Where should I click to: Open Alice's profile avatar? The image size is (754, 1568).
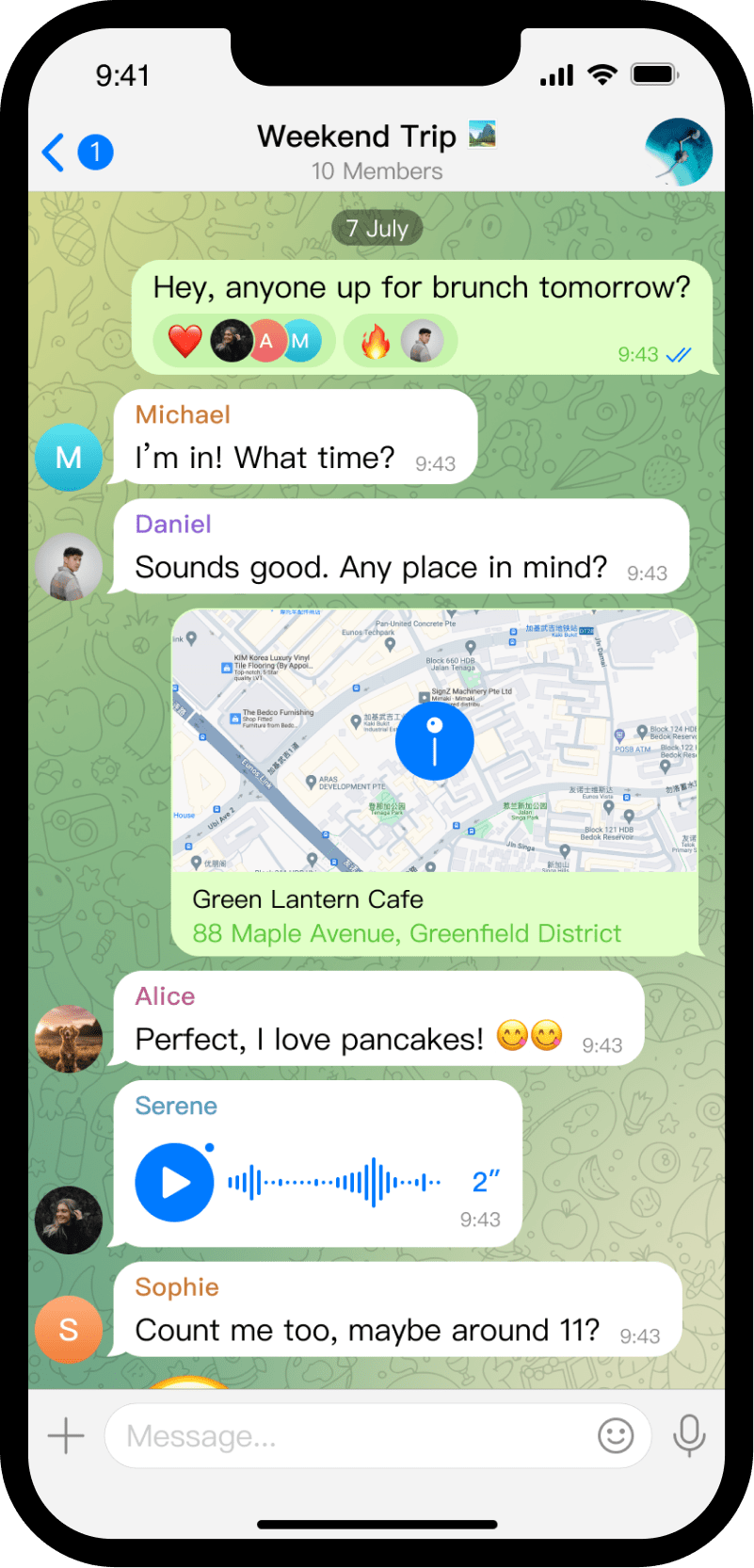coord(69,1039)
